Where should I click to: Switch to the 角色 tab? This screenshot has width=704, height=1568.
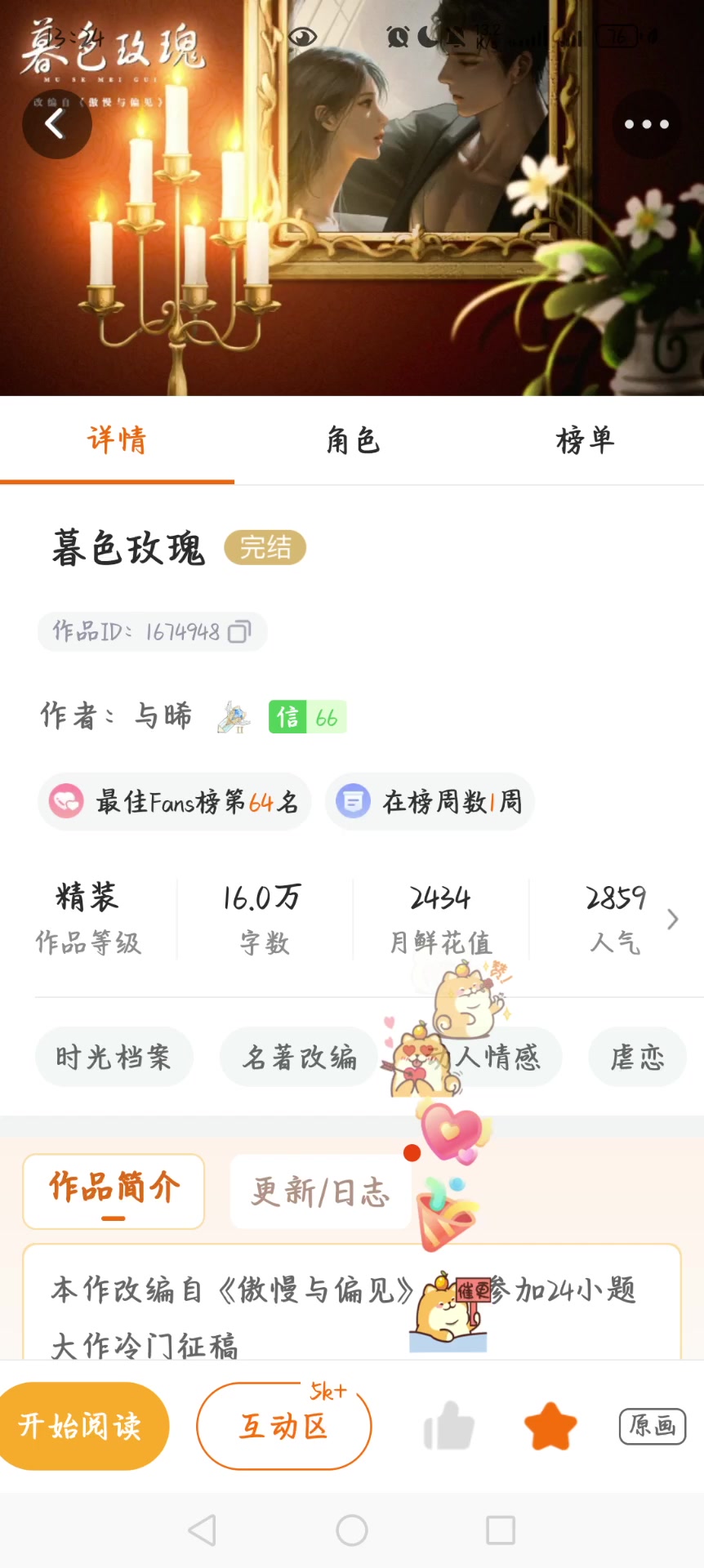click(x=353, y=441)
